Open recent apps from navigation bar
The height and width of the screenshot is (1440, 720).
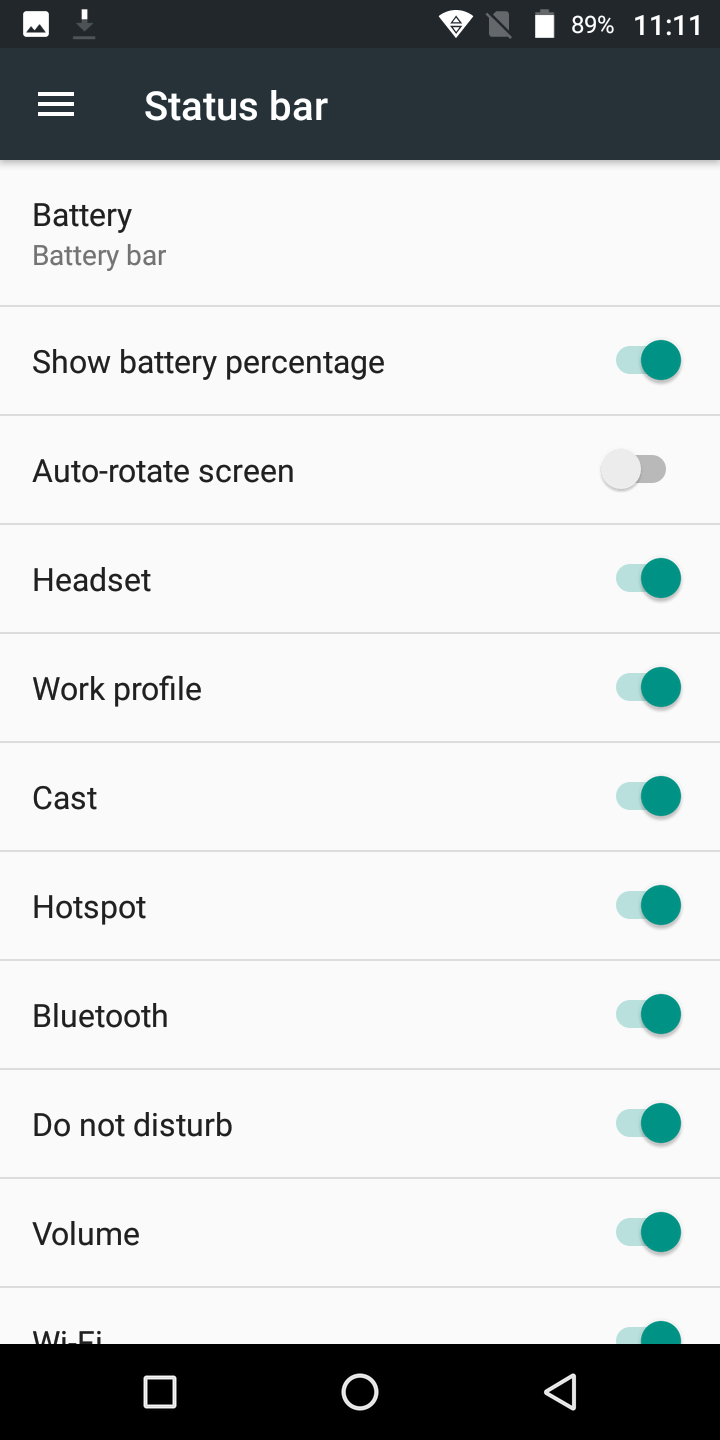160,1392
